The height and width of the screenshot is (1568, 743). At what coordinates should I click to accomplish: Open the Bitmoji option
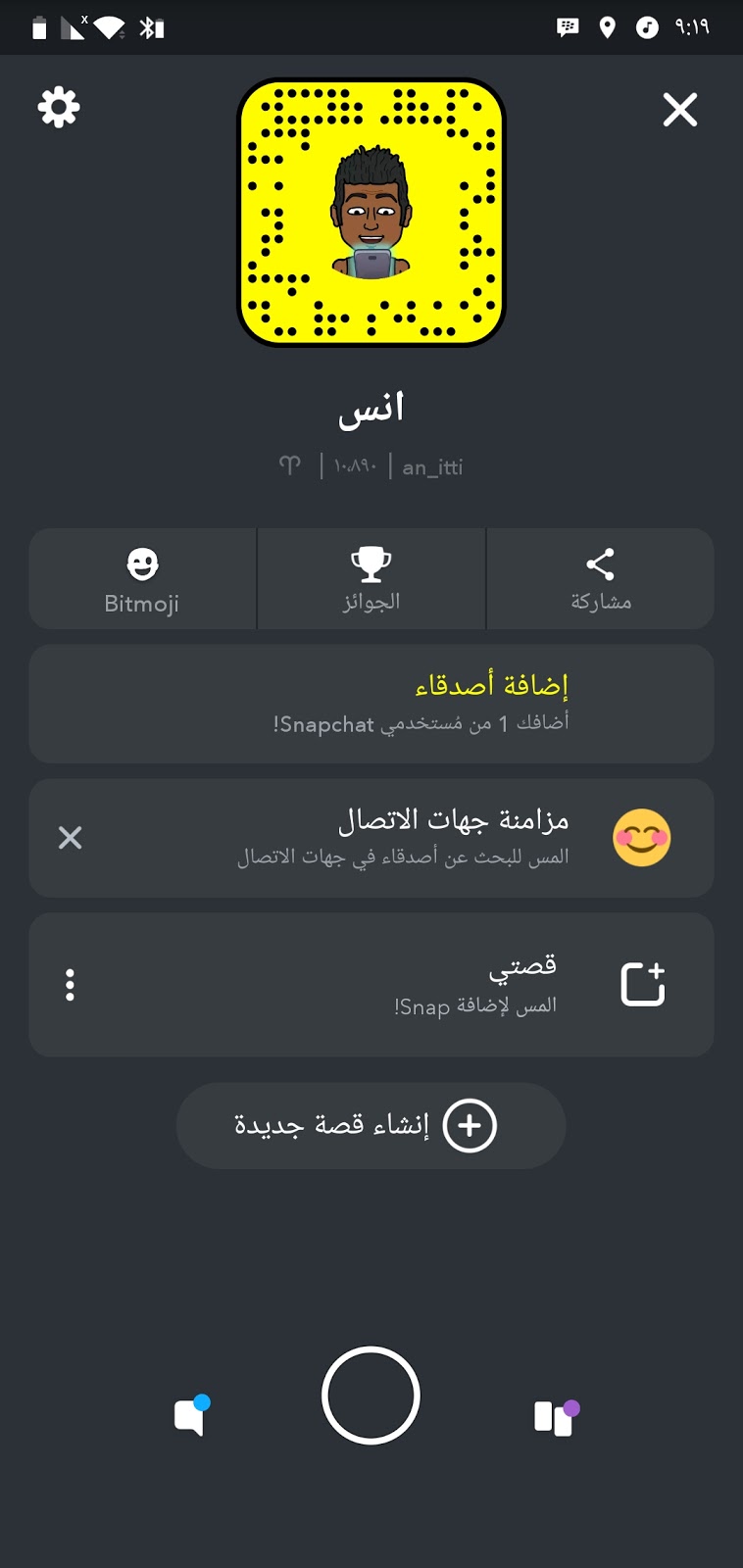(x=142, y=579)
